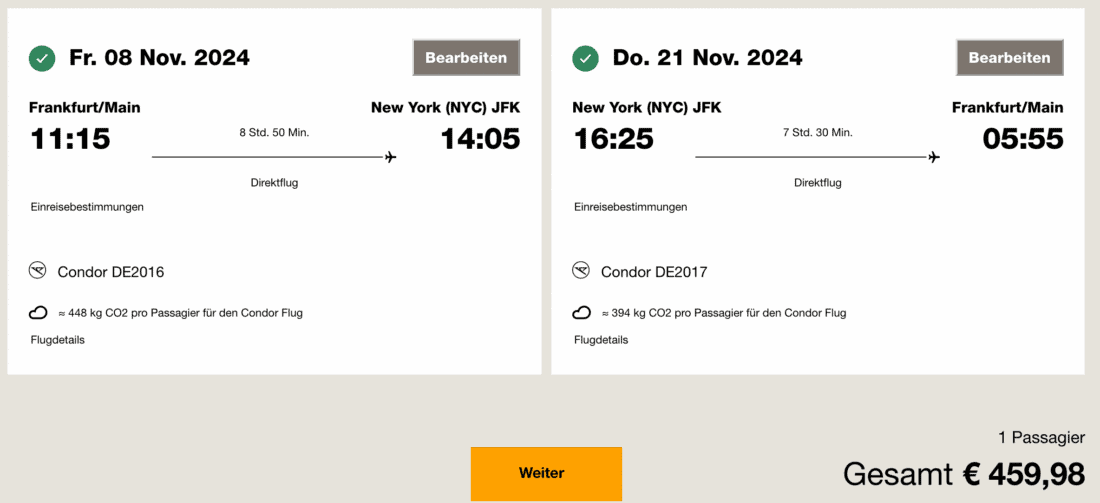Edit the outbound flight on 08 Nov. 2024
The width and height of the screenshot is (1100, 503).
(466, 58)
